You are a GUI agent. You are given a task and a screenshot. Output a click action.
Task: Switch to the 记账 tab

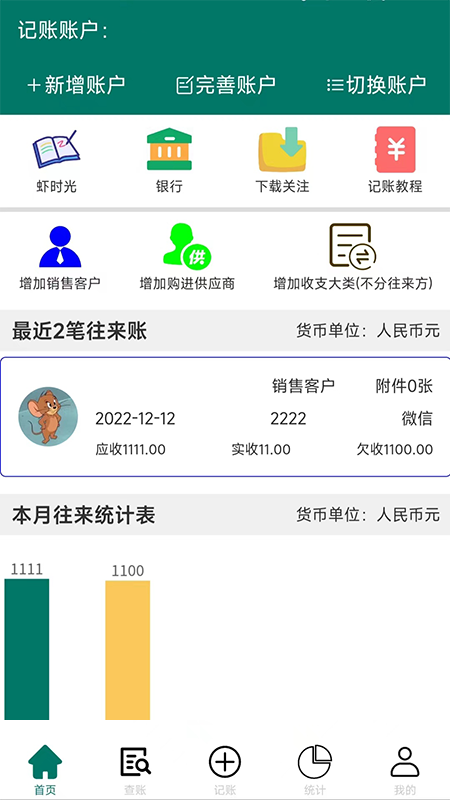point(225,771)
